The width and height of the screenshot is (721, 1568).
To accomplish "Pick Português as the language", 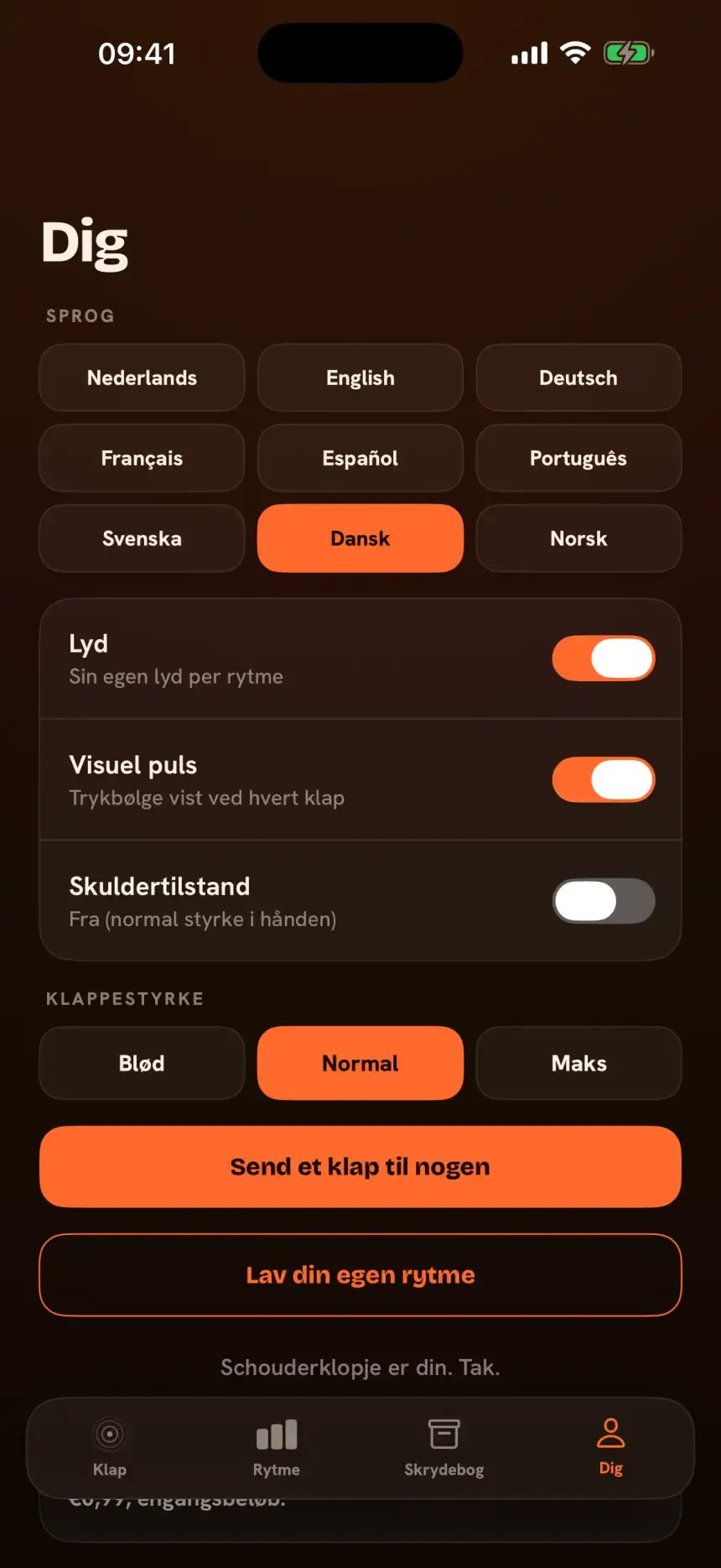I will pyautogui.click(x=578, y=458).
